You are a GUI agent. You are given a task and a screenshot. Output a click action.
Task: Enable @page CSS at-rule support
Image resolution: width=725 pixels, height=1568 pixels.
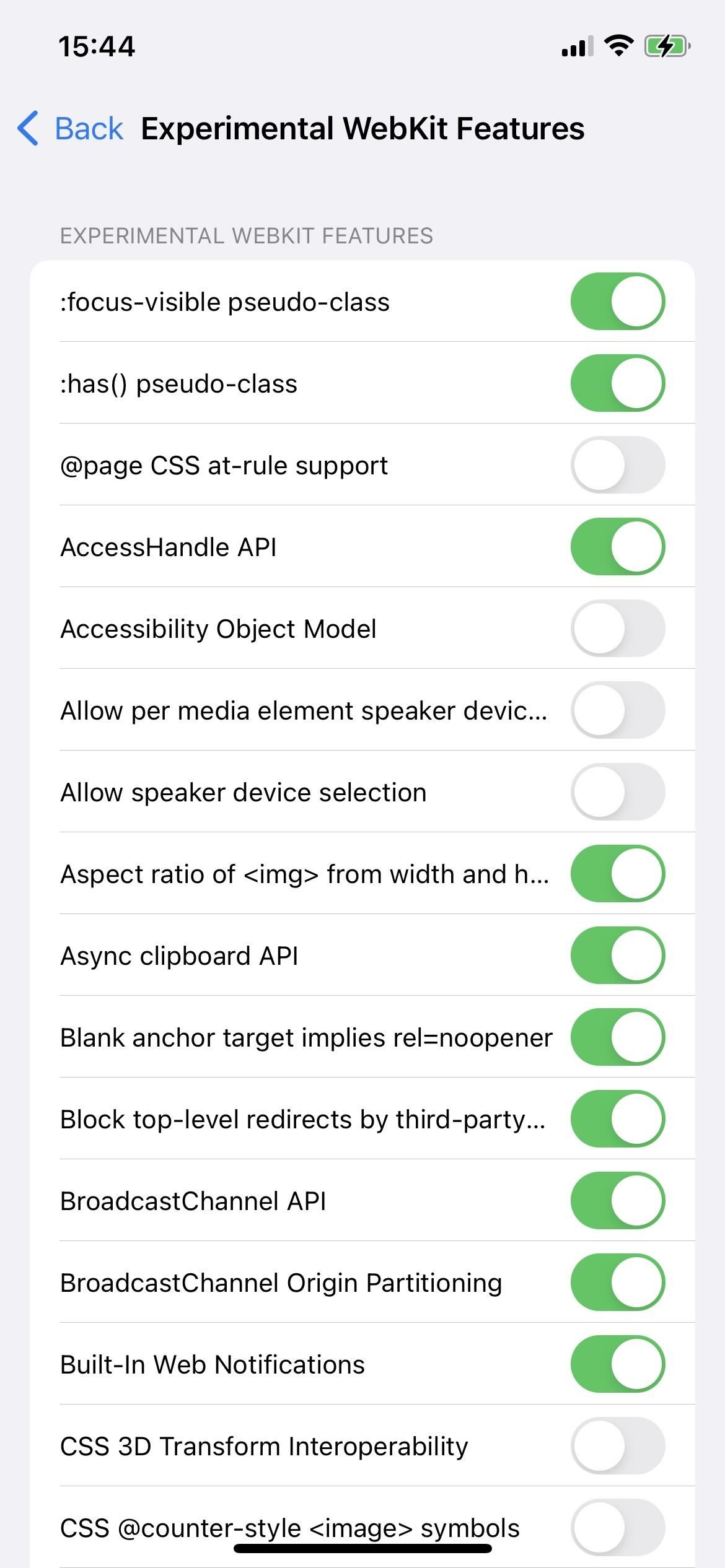(x=618, y=465)
